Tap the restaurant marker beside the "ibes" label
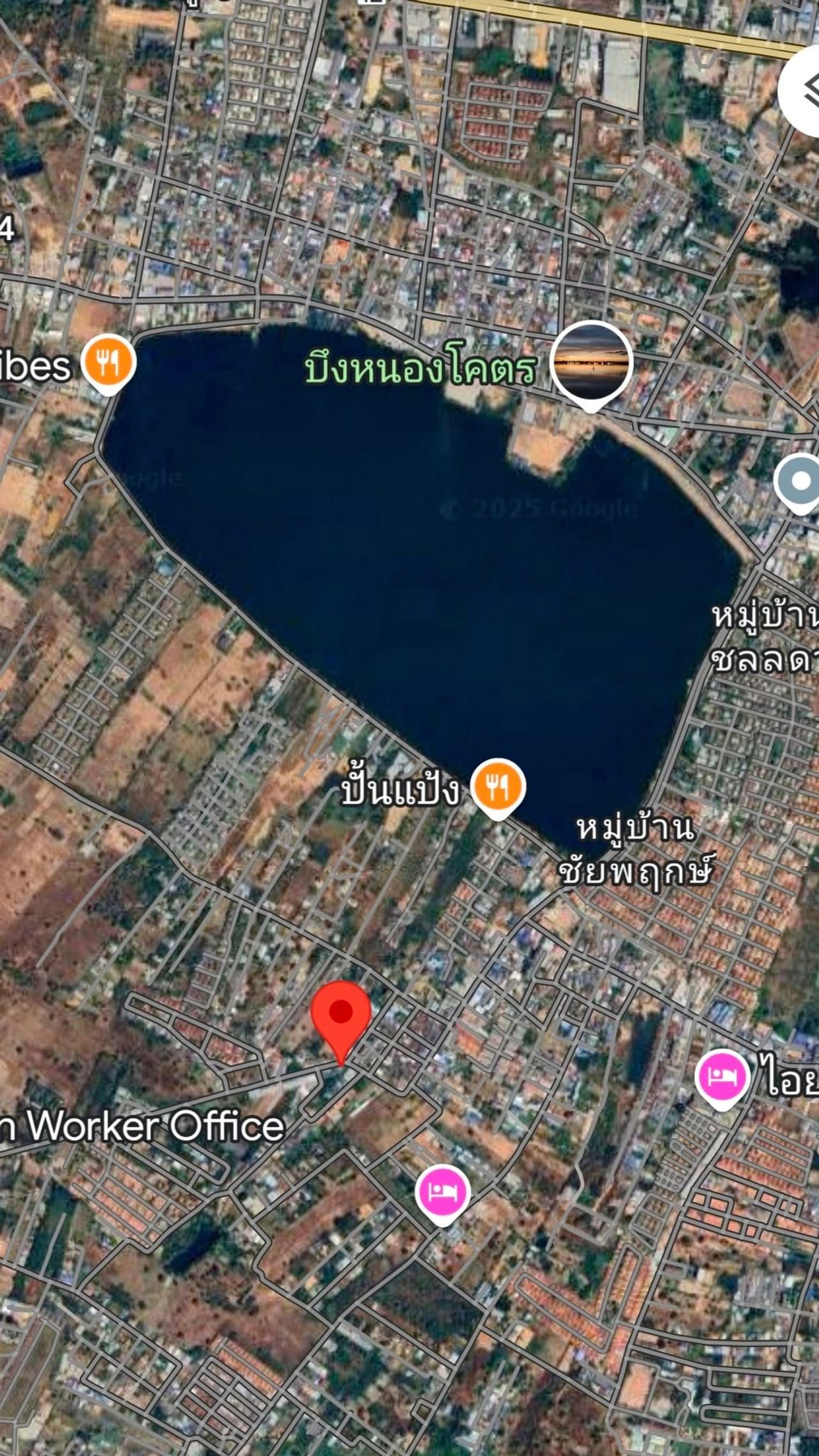Image resolution: width=819 pixels, height=1456 pixels. tap(109, 363)
